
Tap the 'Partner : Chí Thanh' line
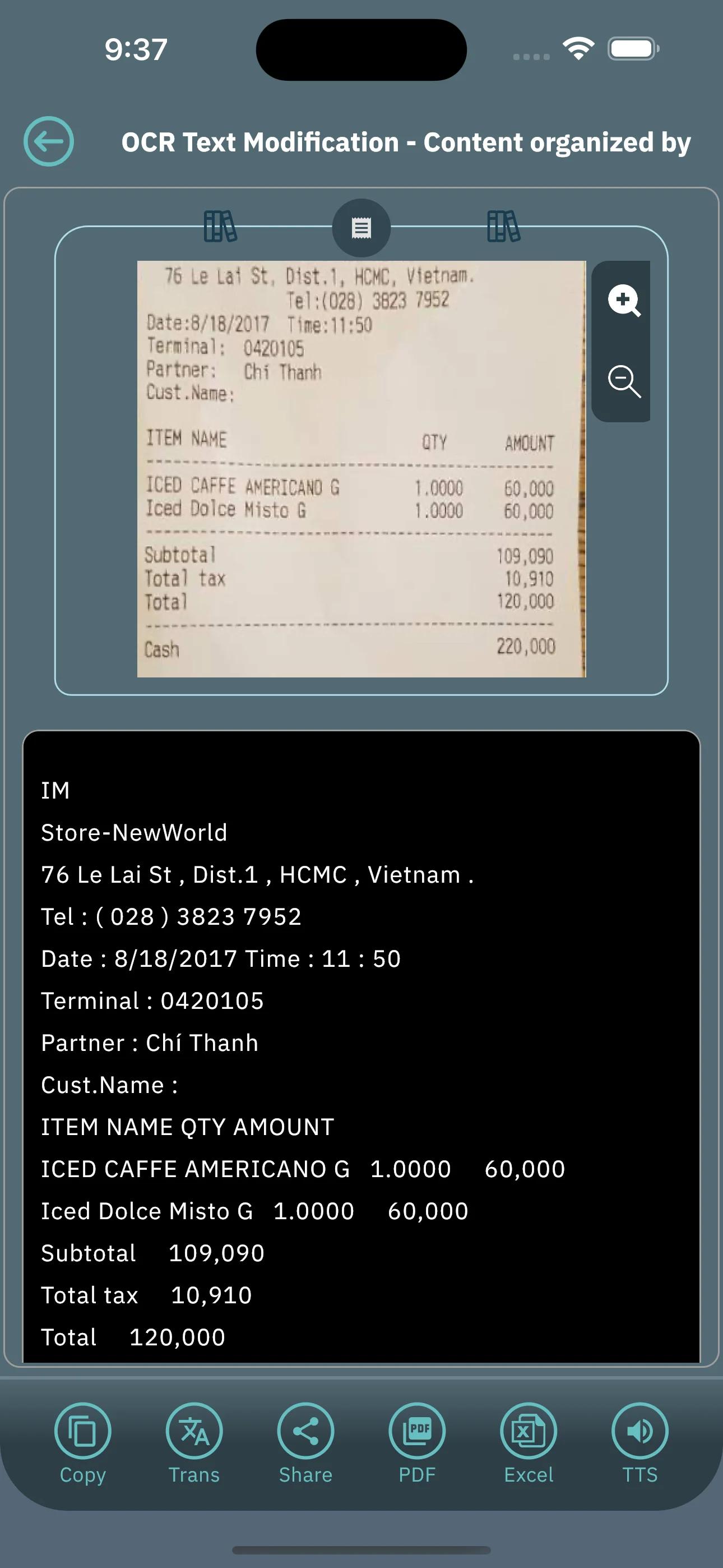[x=150, y=1042]
